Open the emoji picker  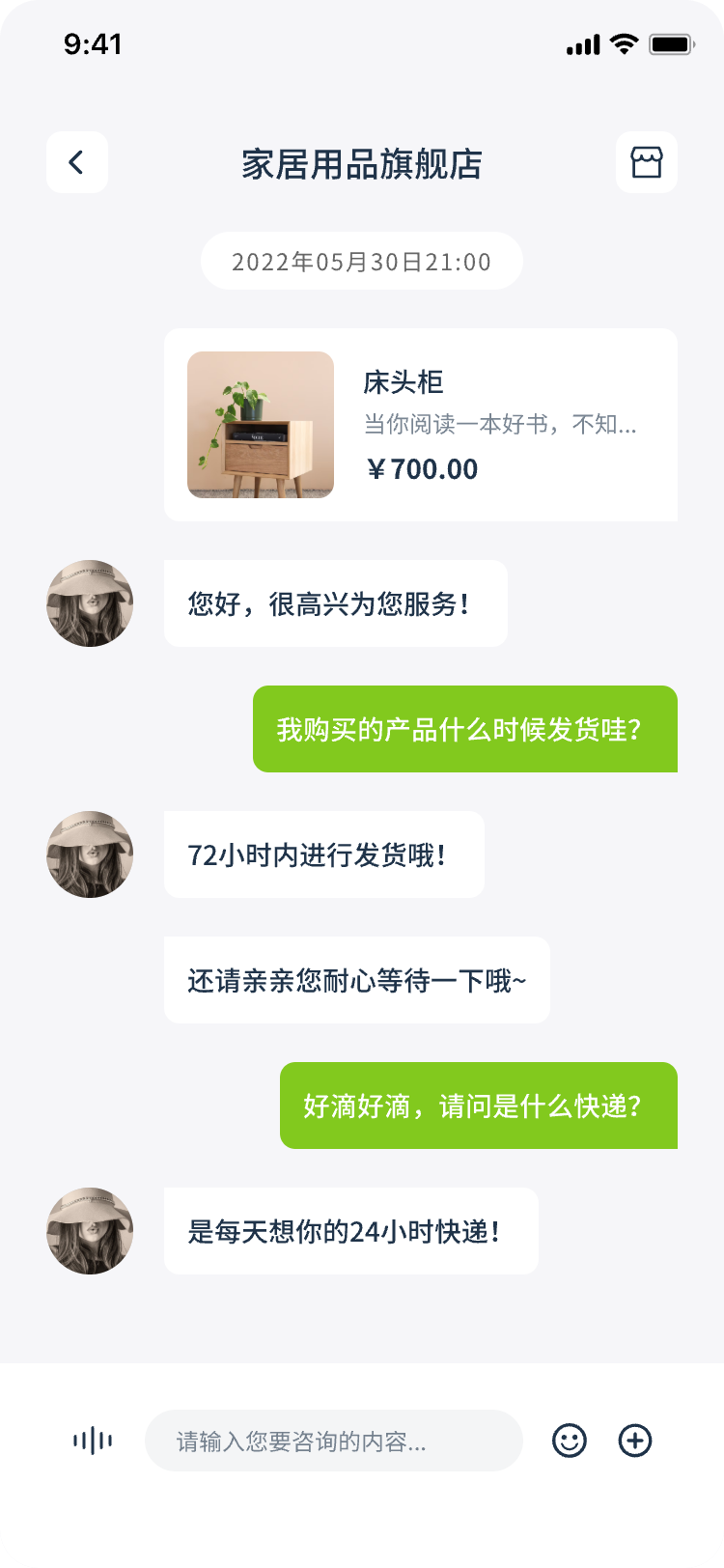pos(570,1441)
